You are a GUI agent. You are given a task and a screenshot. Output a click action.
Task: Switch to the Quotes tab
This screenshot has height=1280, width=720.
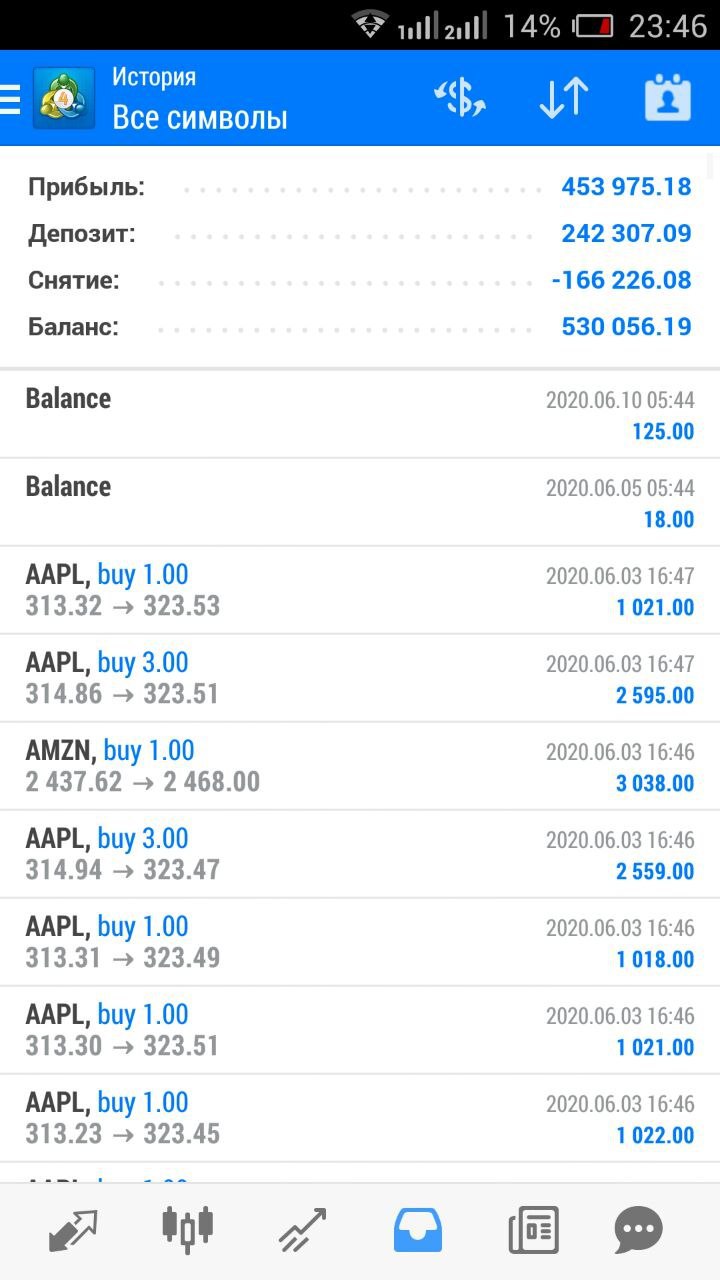click(x=73, y=1228)
